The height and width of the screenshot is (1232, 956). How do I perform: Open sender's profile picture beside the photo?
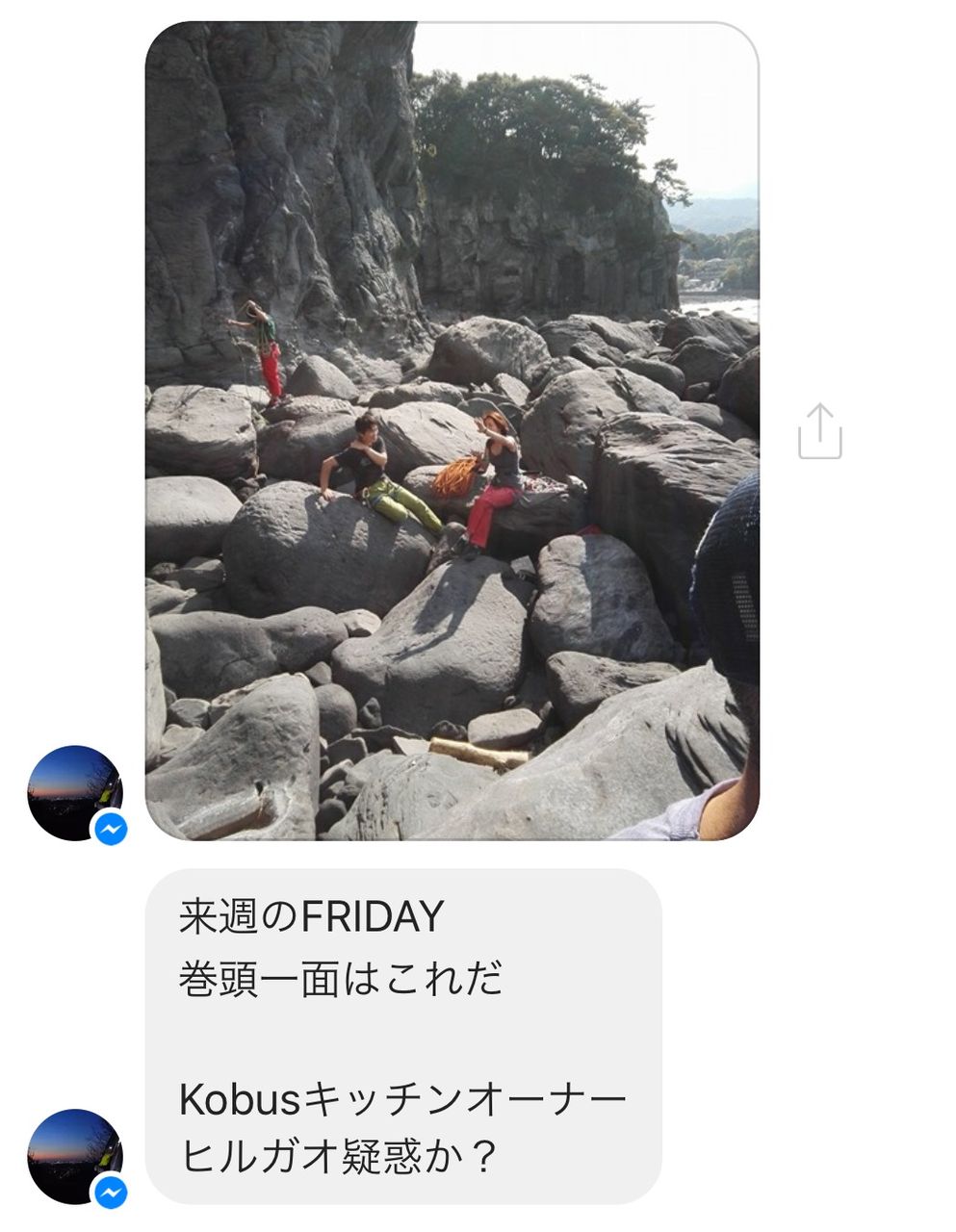point(75,793)
